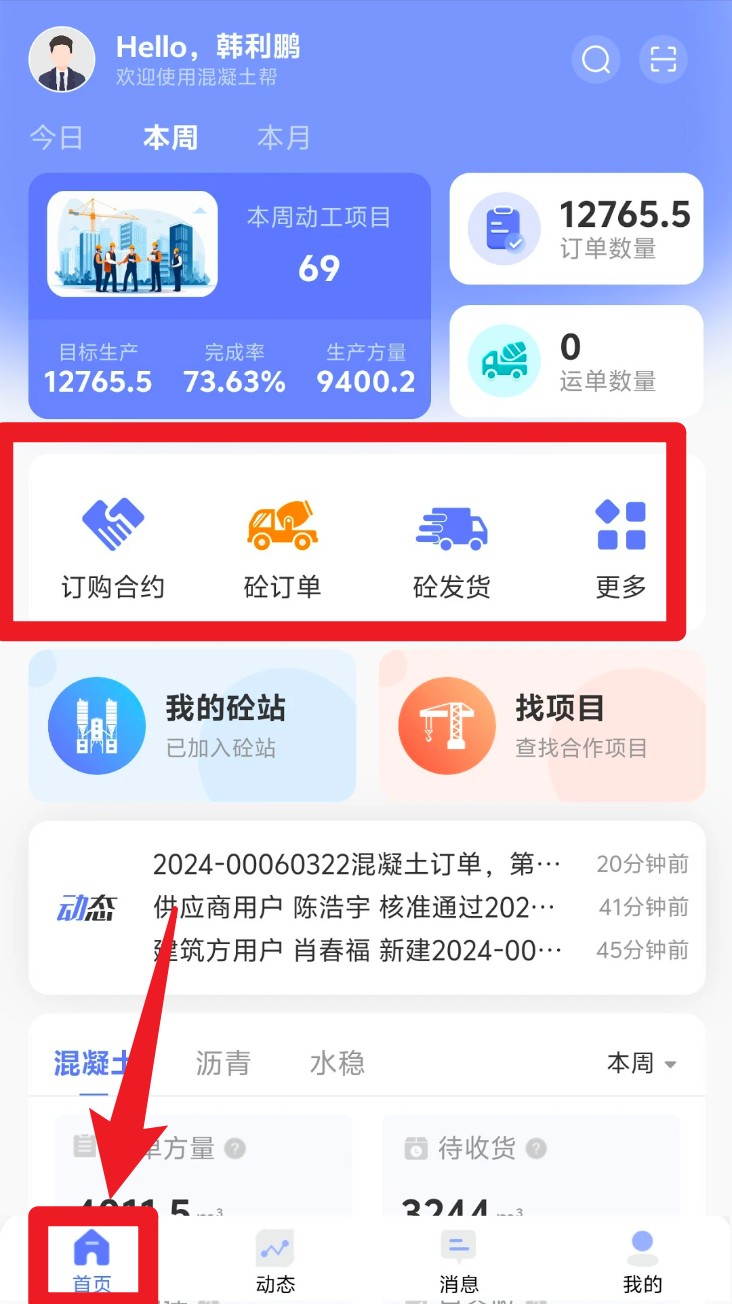Tap 更多 to see more functions
Image resolution: width=732 pixels, height=1304 pixels.
[621, 549]
